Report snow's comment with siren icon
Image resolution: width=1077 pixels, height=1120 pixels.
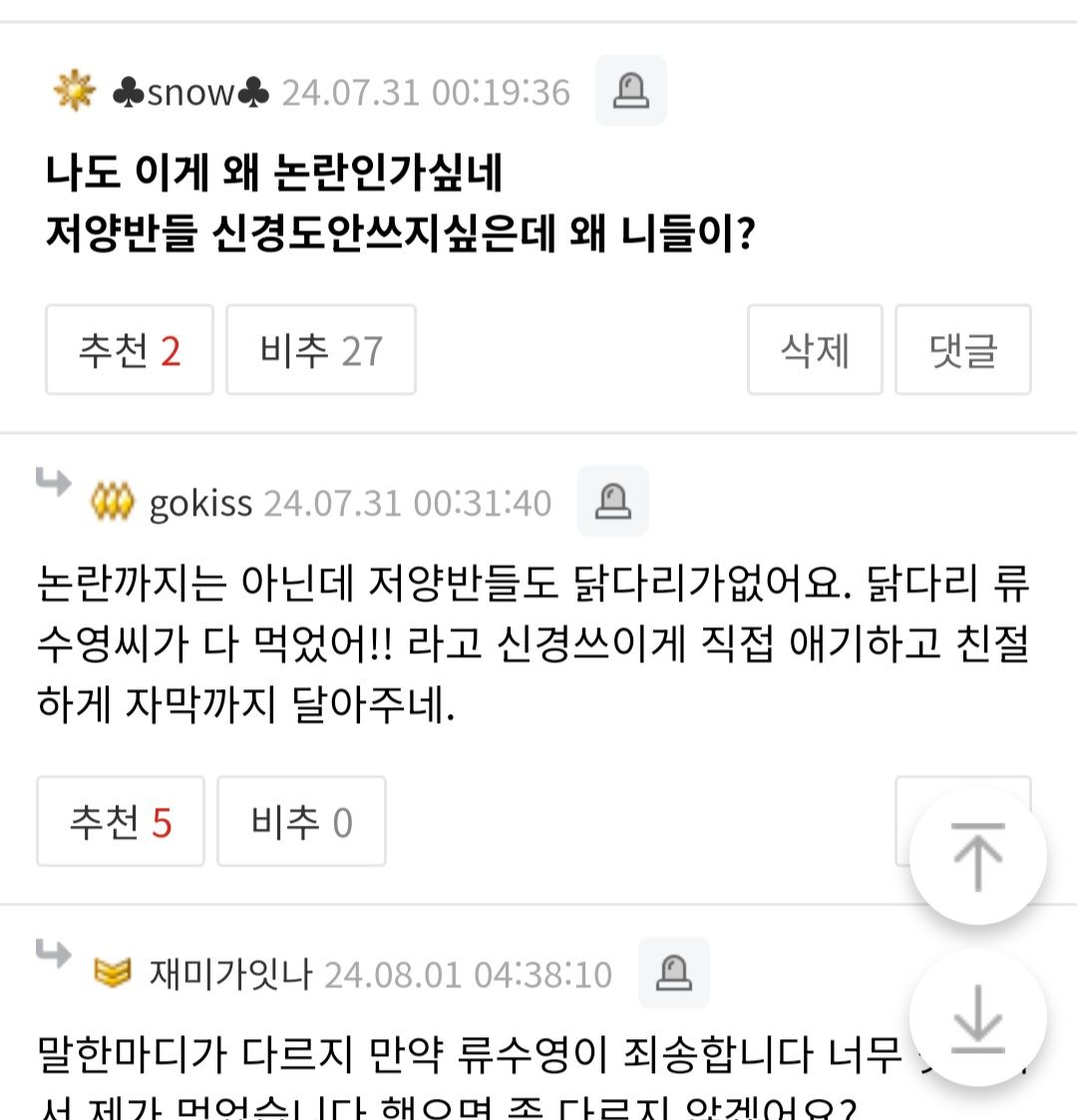tap(630, 91)
